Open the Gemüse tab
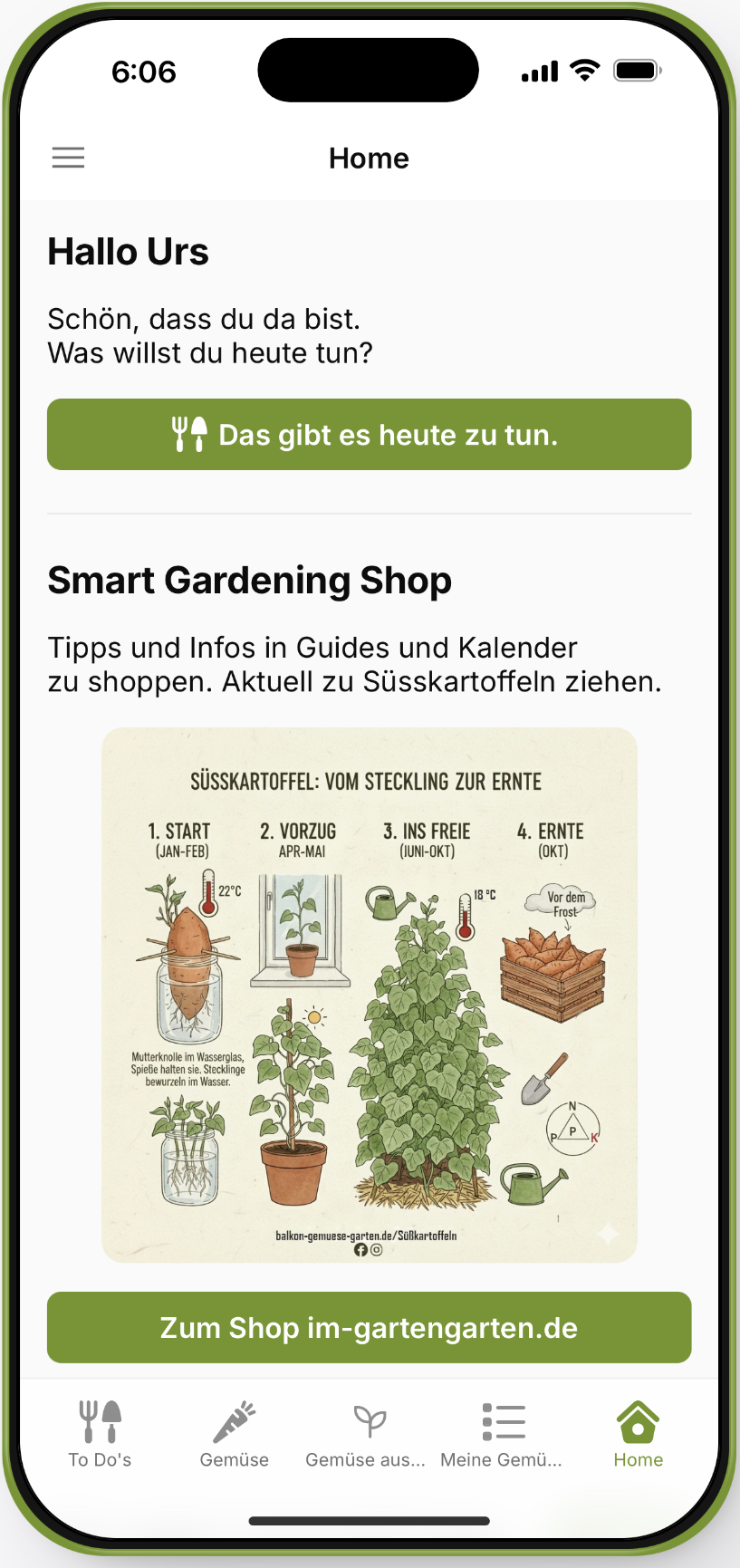Image resolution: width=740 pixels, height=1568 pixels. coord(234,1433)
